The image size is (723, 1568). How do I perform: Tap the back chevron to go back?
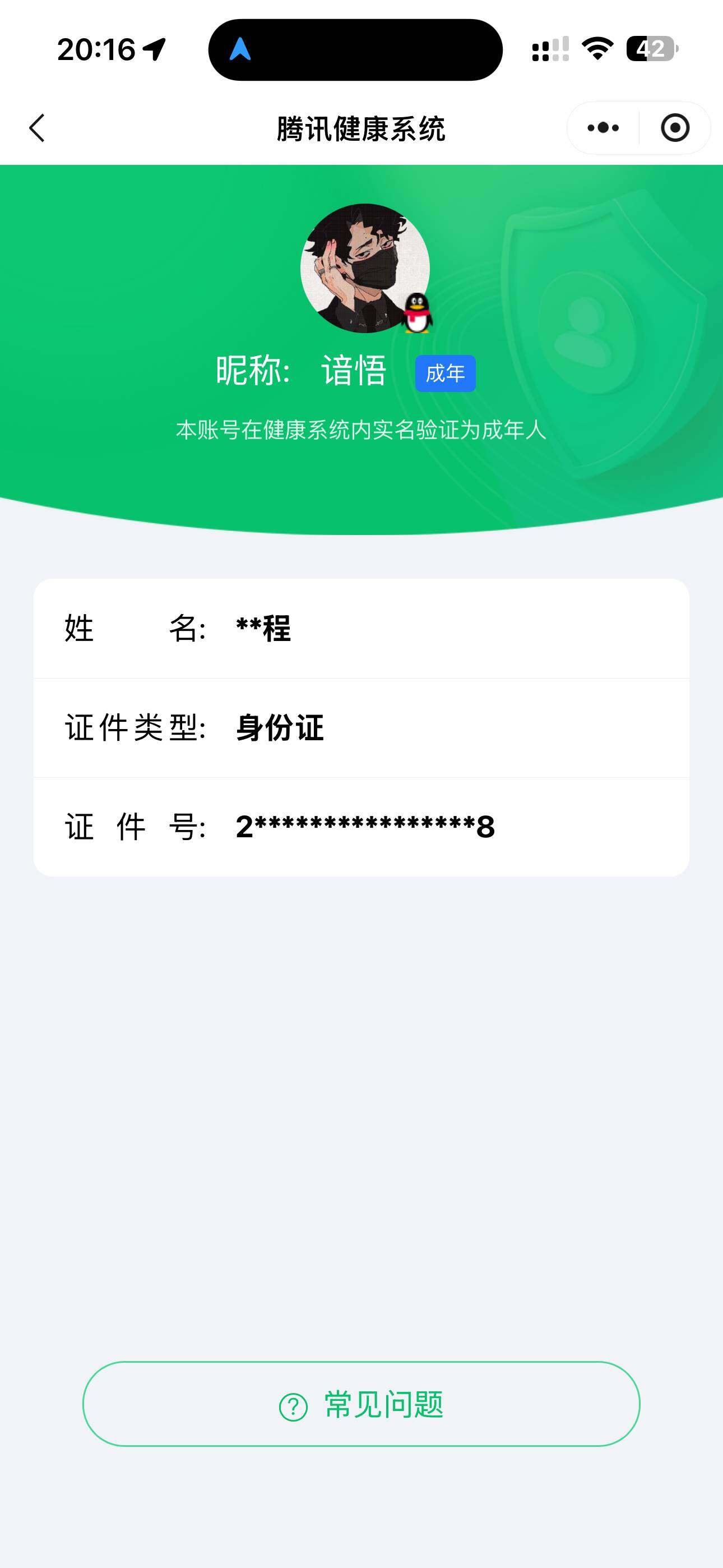coord(36,128)
